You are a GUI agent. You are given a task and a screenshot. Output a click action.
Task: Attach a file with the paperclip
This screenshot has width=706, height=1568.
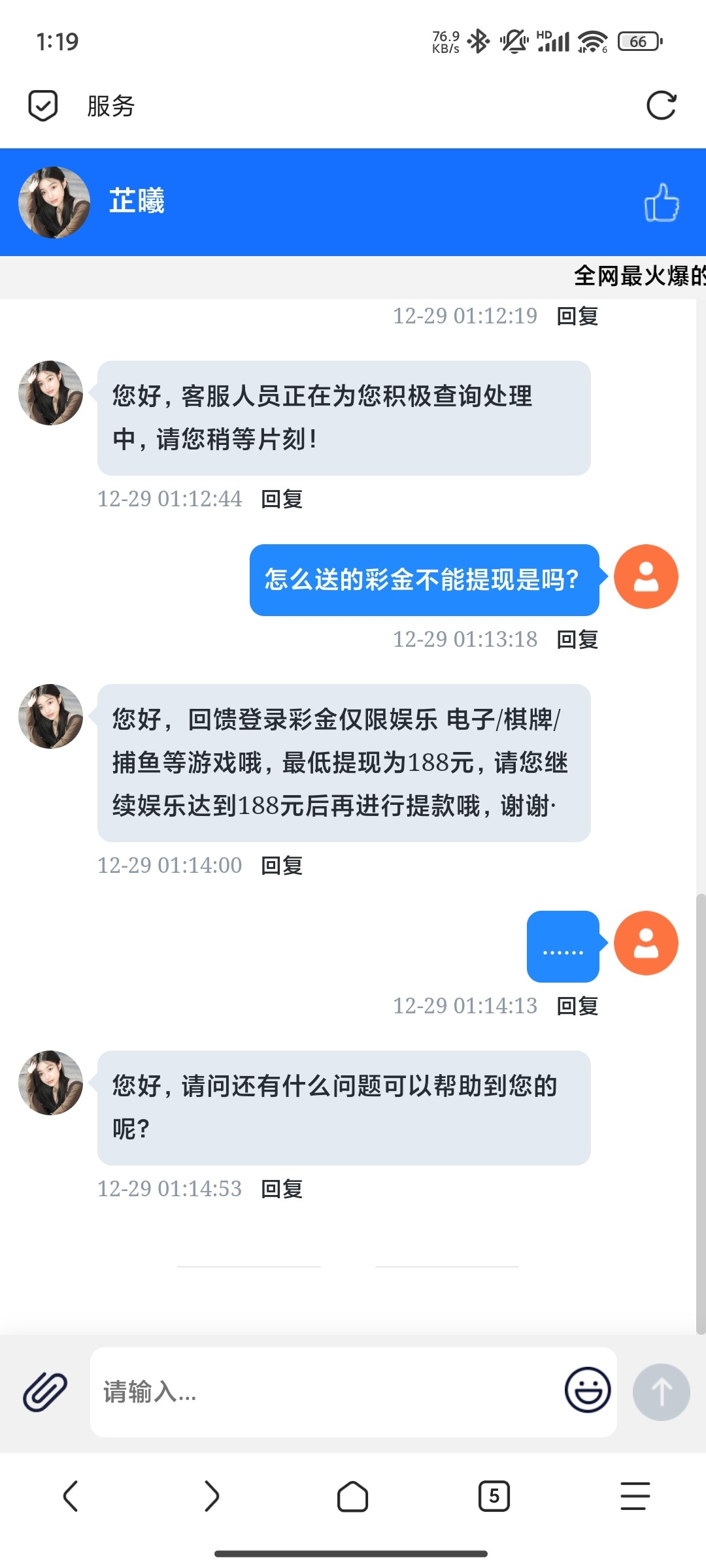[x=45, y=1392]
